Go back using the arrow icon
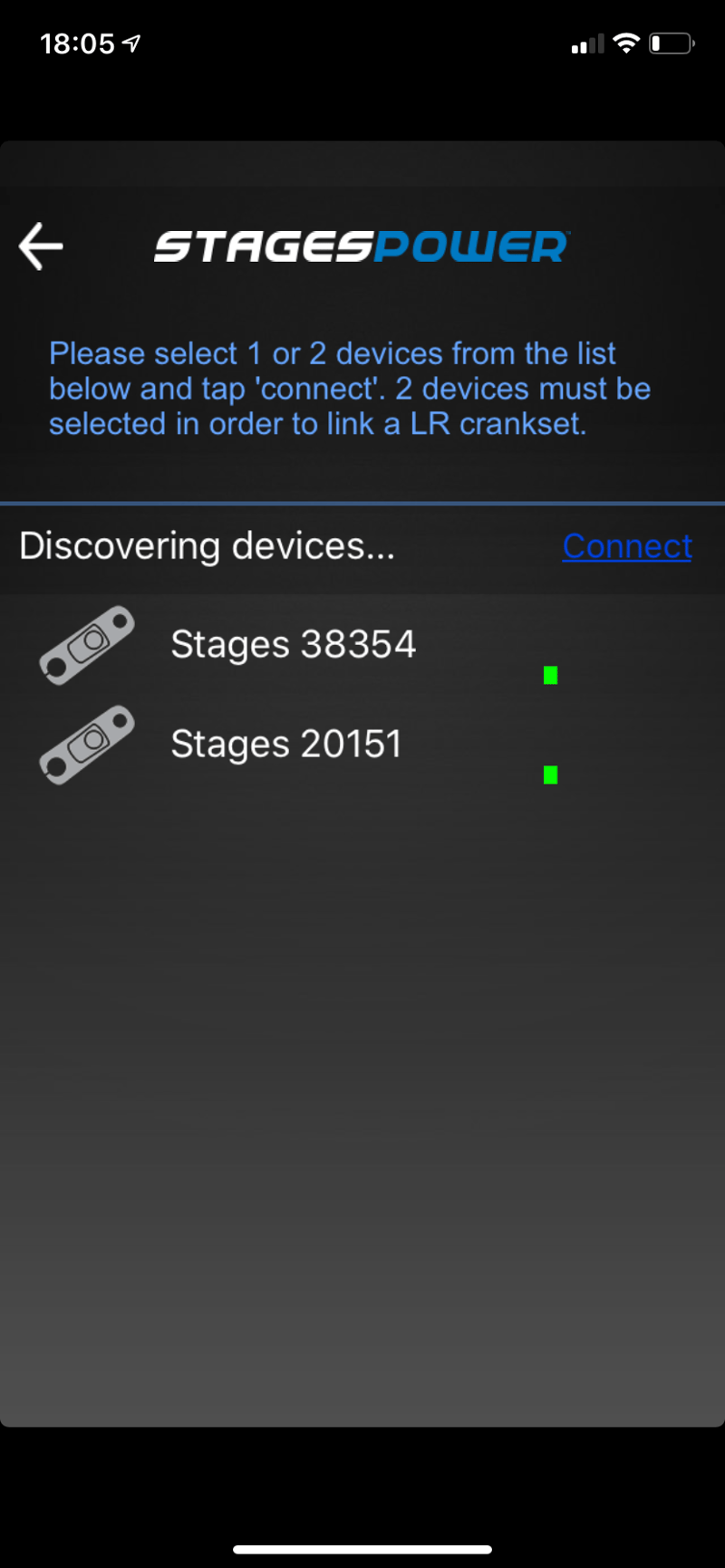The height and width of the screenshot is (1568, 725). [x=41, y=246]
